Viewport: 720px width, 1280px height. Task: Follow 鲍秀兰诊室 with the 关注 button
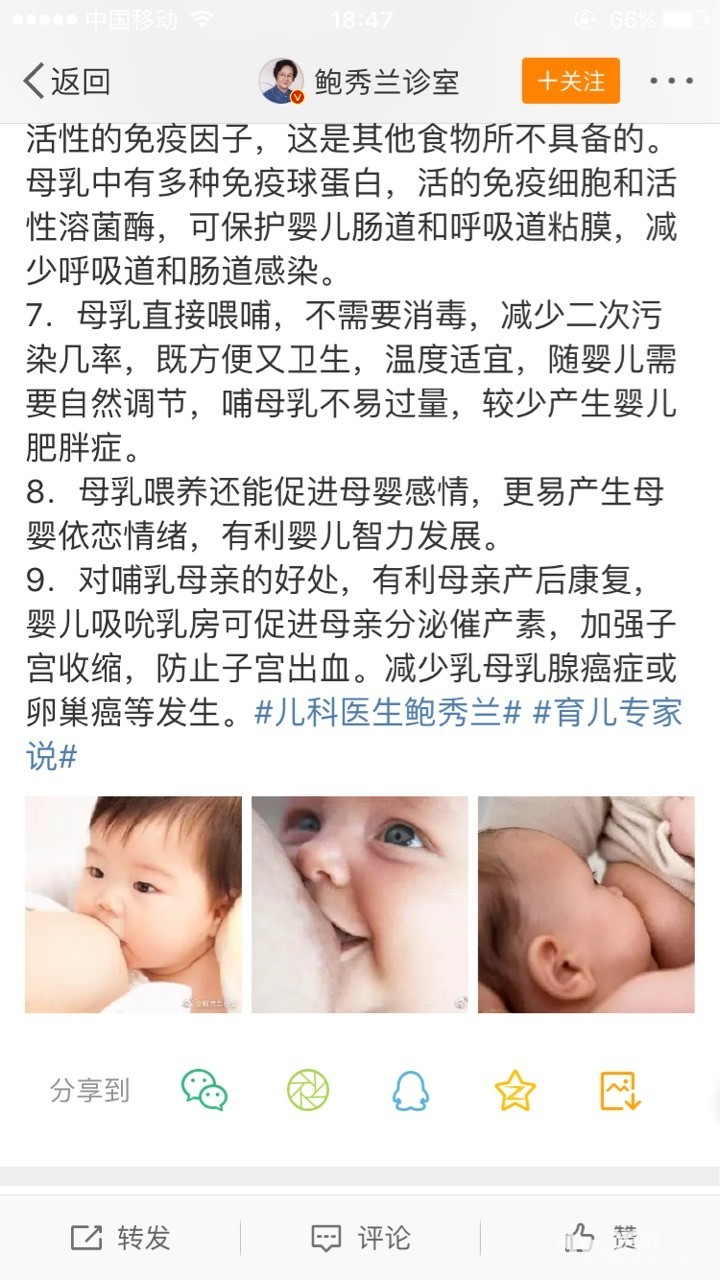(571, 81)
